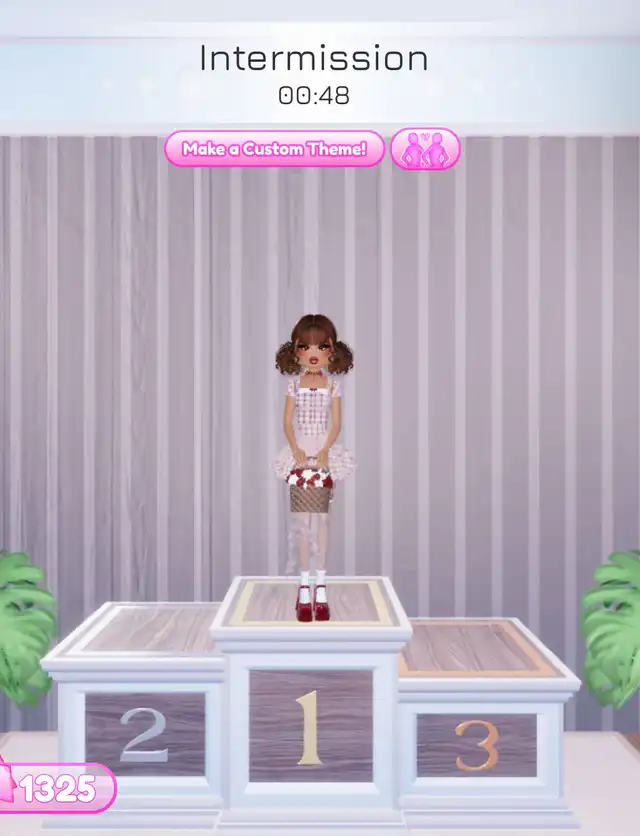
Task: Open the two-figures duo icon button
Action: [x=426, y=149]
